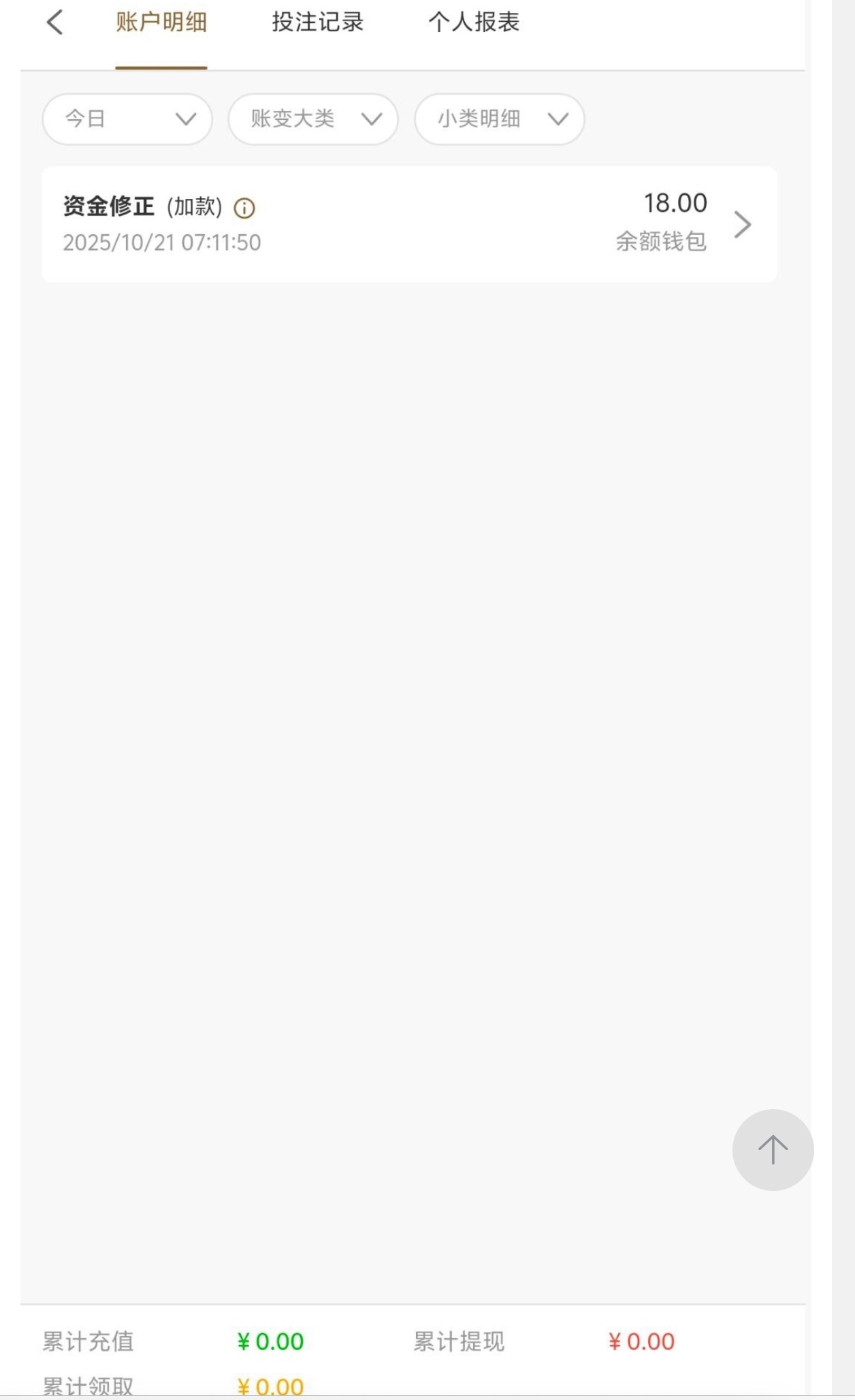
Task: Open the 今日 date dropdown
Action: tap(127, 119)
